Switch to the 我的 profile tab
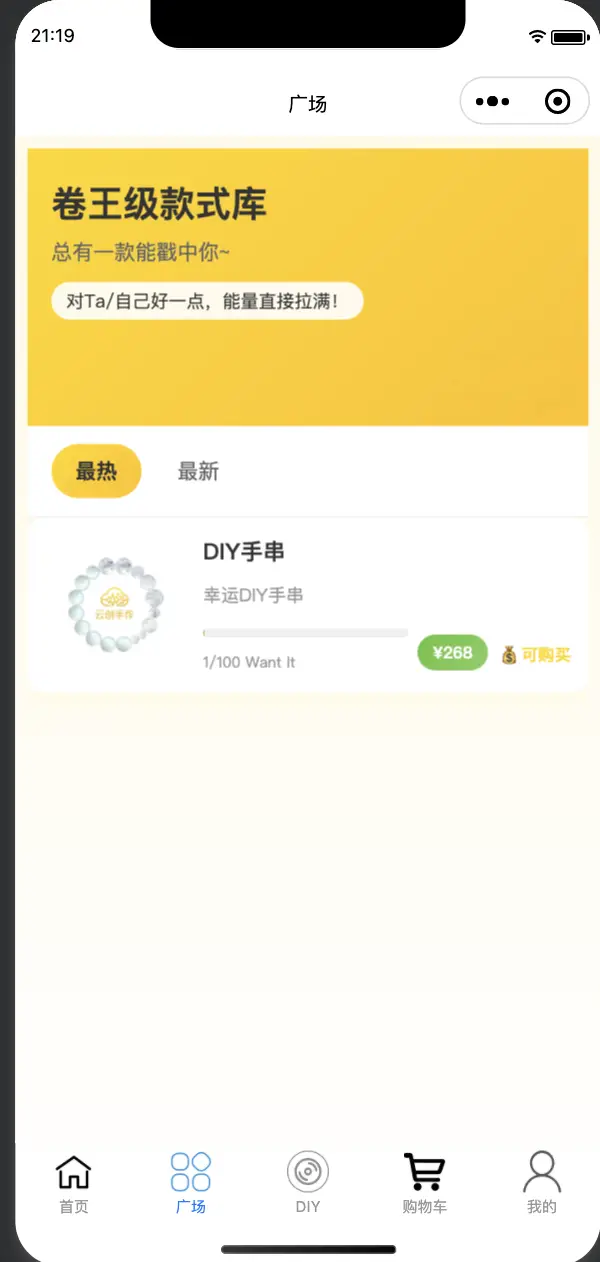 (x=541, y=1183)
